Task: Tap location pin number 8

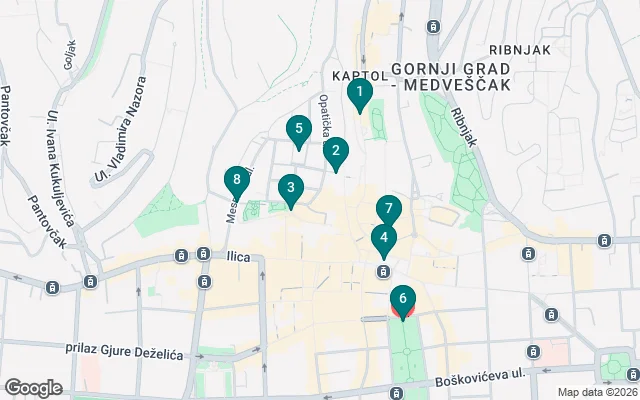Action: 236,181
